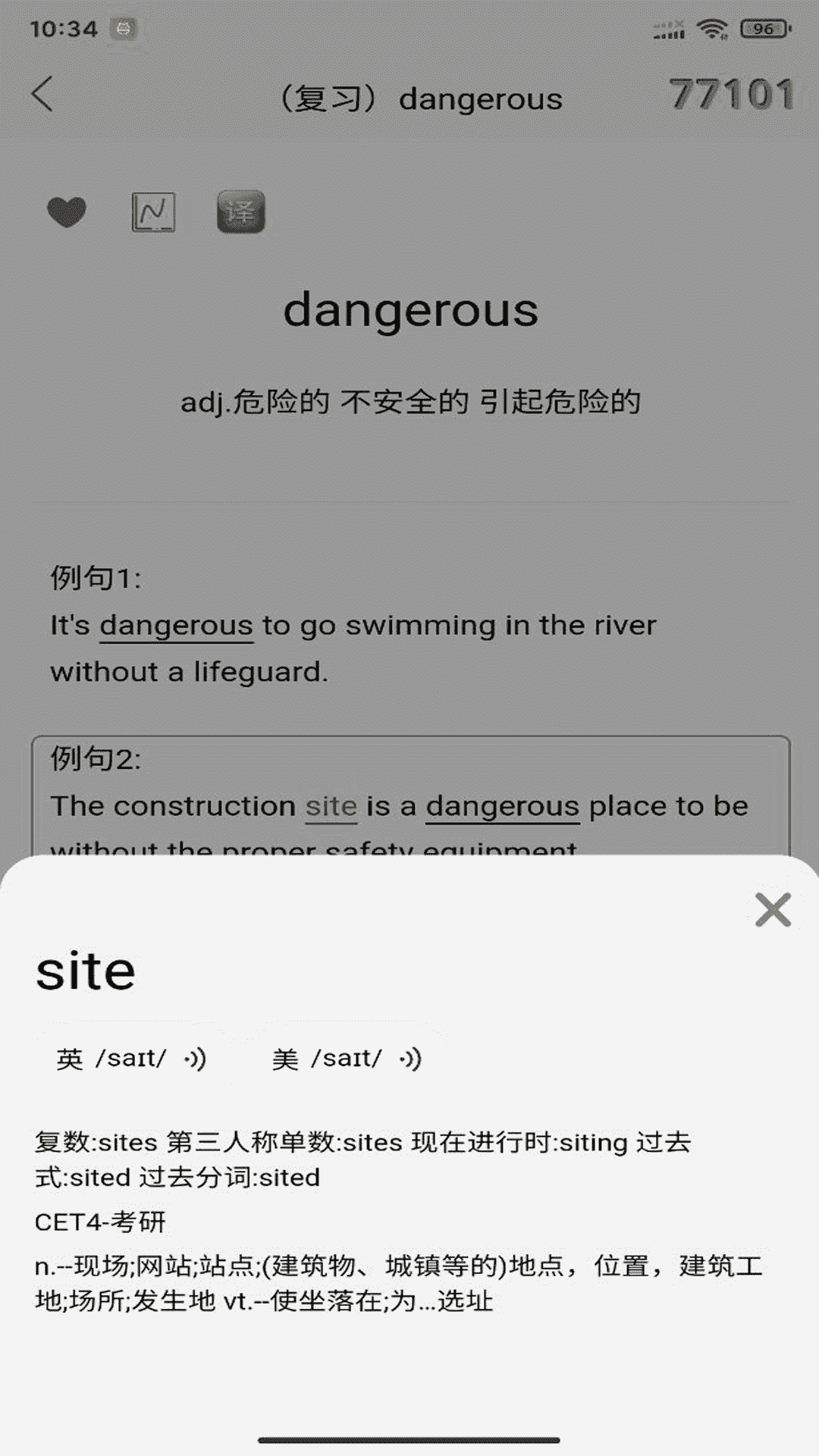This screenshot has height=1456, width=819.
Task: Favorite the word dangerous with heart icon
Action: point(67,212)
